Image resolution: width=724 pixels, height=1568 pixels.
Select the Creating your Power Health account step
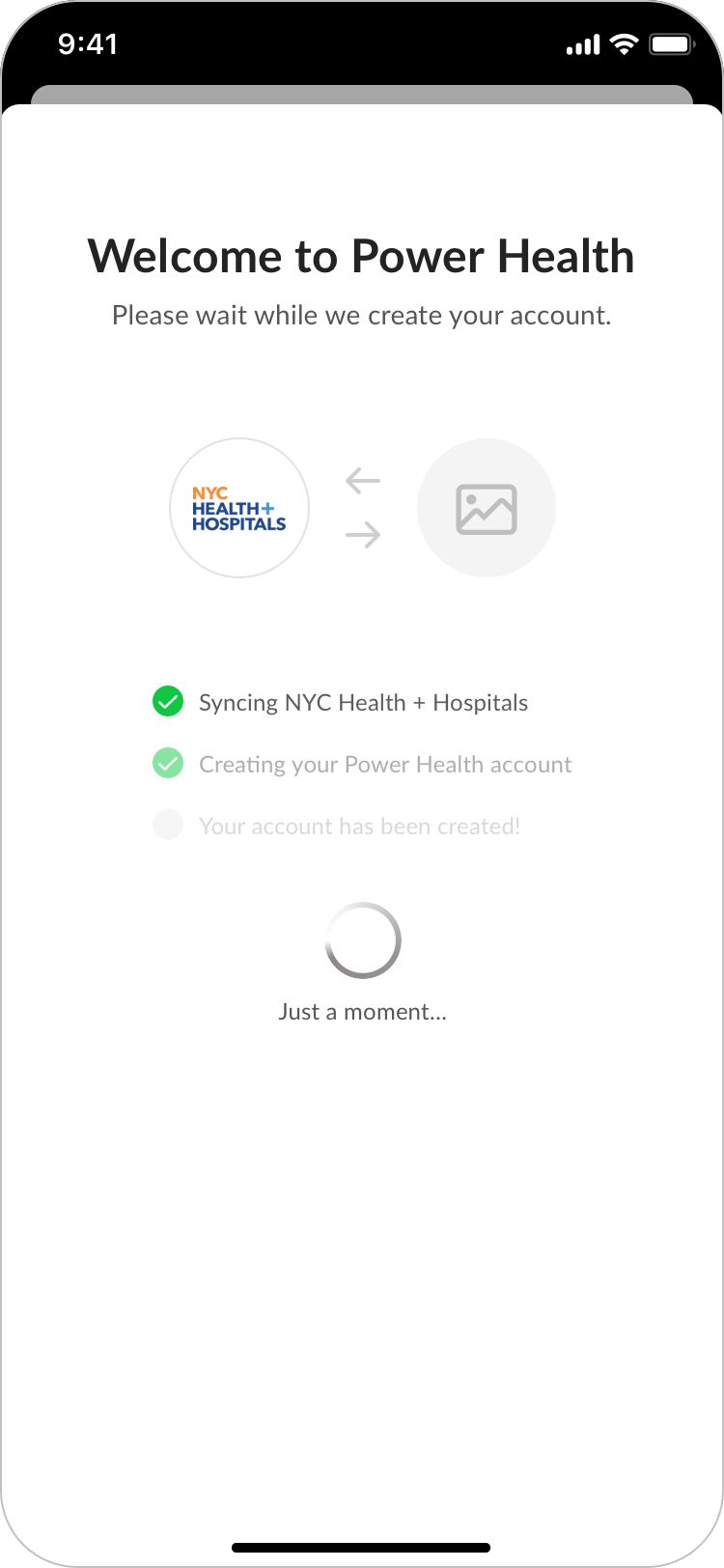click(385, 764)
